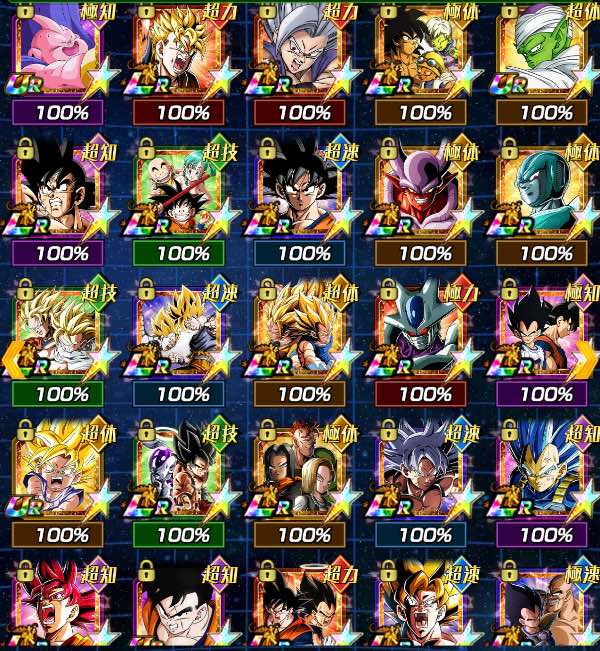Go to the next page with right arrow
Screen dimensions: 600x651
tap(586, 357)
